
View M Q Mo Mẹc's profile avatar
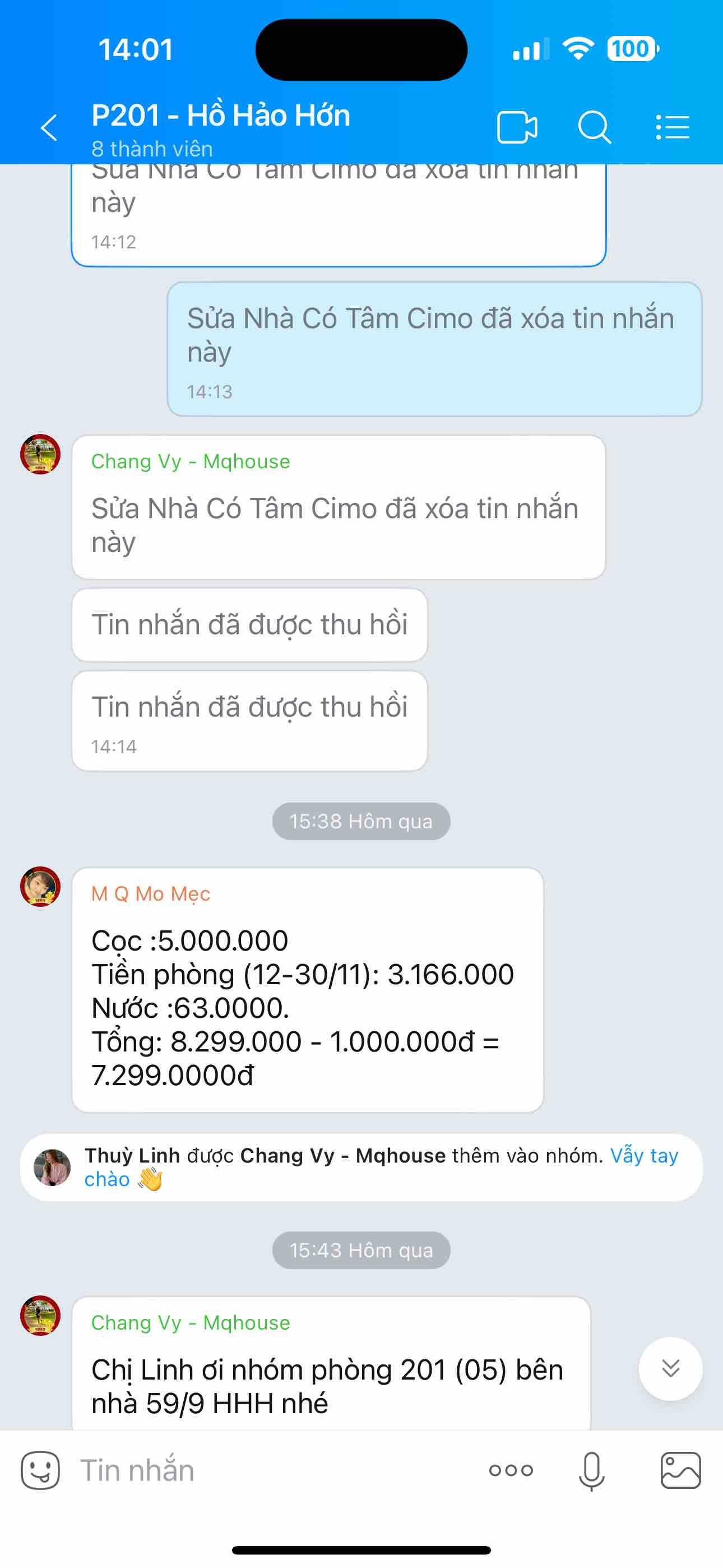[x=40, y=887]
